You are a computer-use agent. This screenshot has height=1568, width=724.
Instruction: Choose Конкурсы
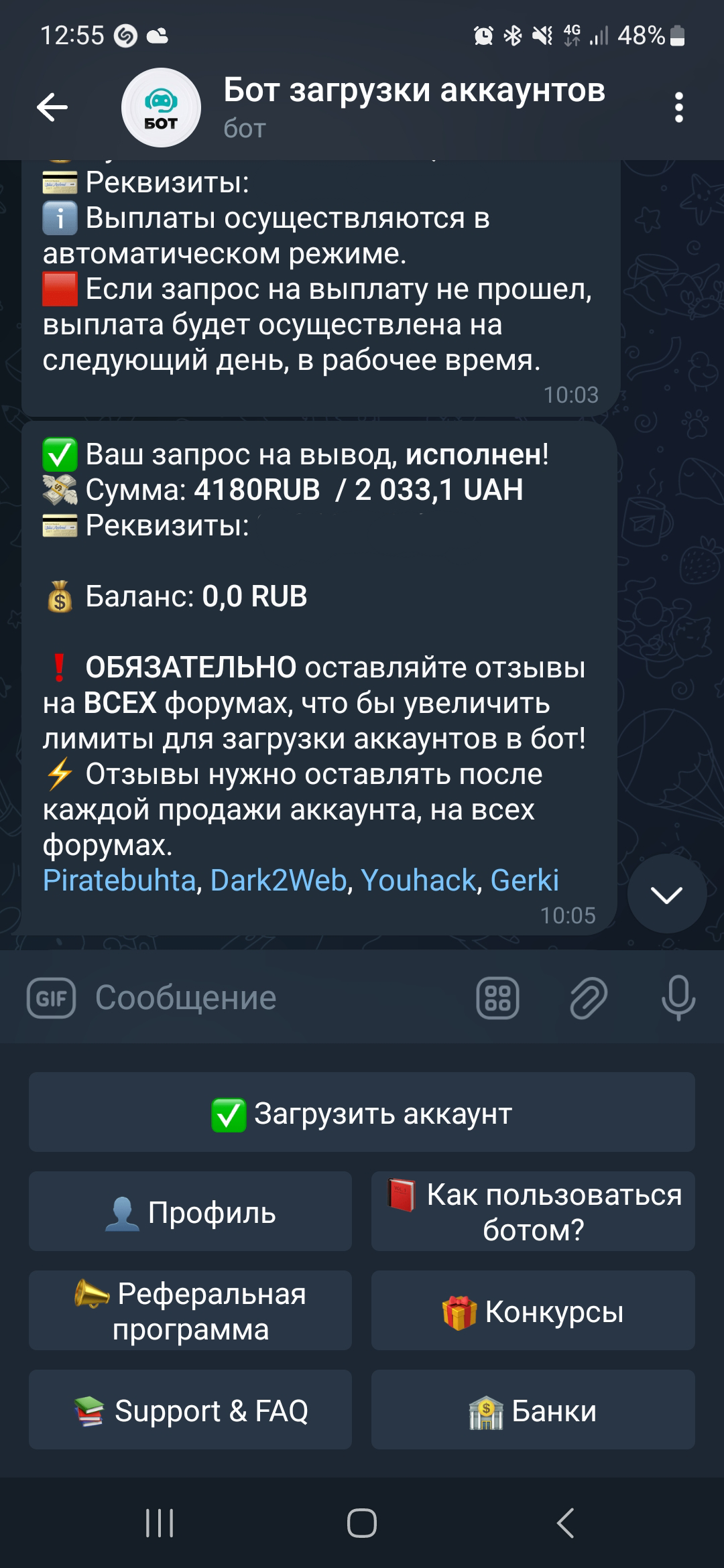click(533, 1311)
